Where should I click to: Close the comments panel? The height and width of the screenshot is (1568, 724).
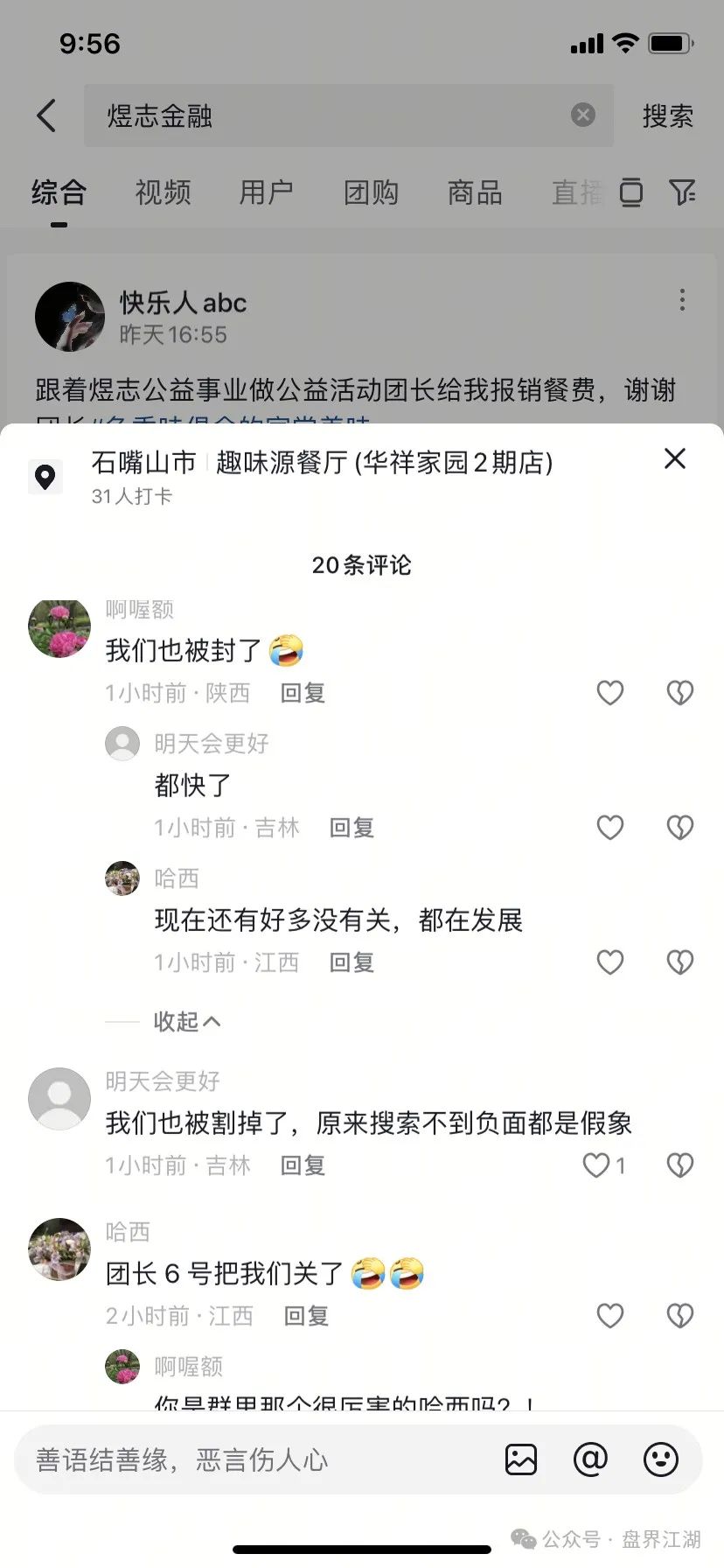674,458
